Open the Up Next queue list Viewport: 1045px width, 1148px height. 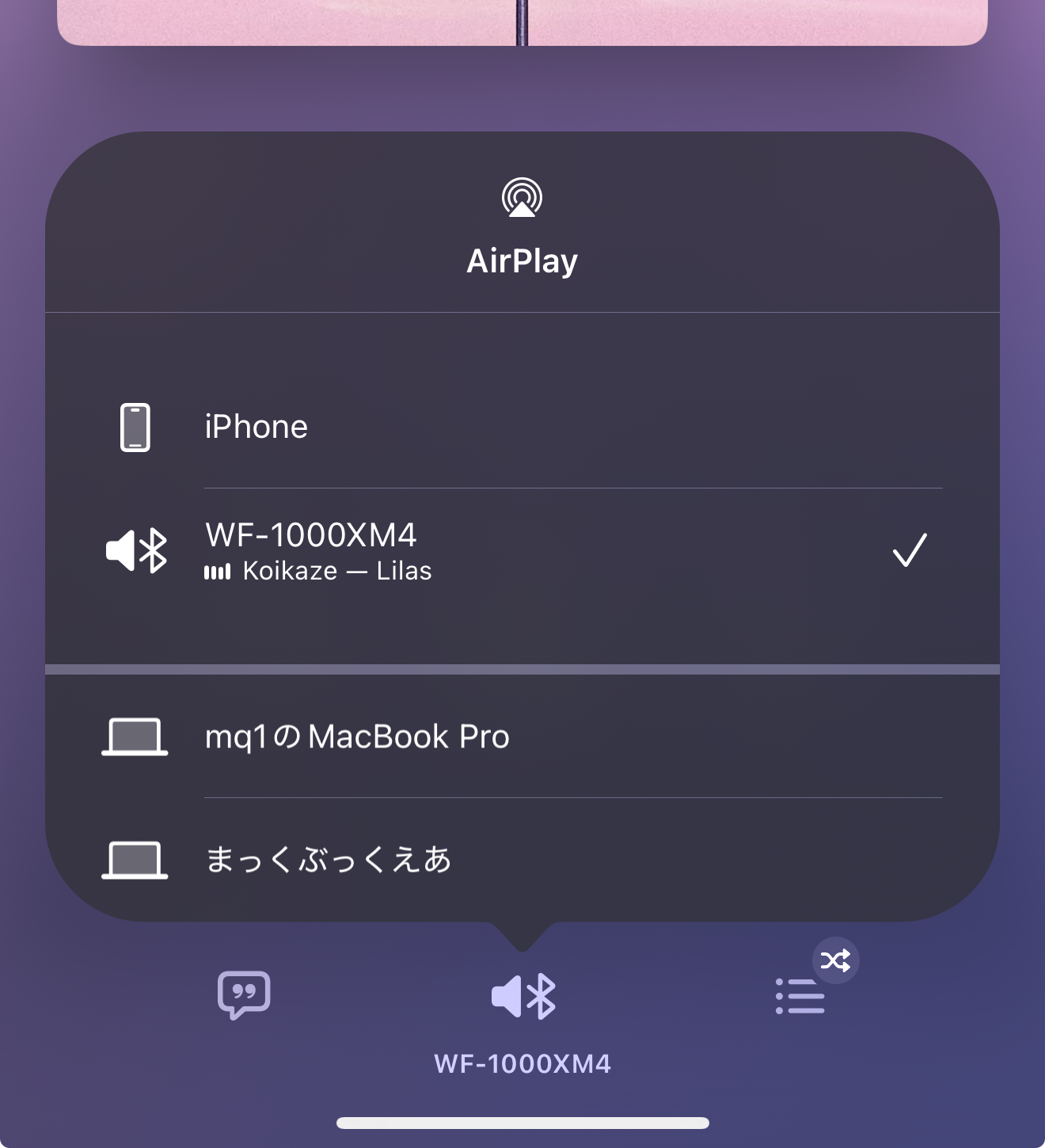[x=800, y=996]
